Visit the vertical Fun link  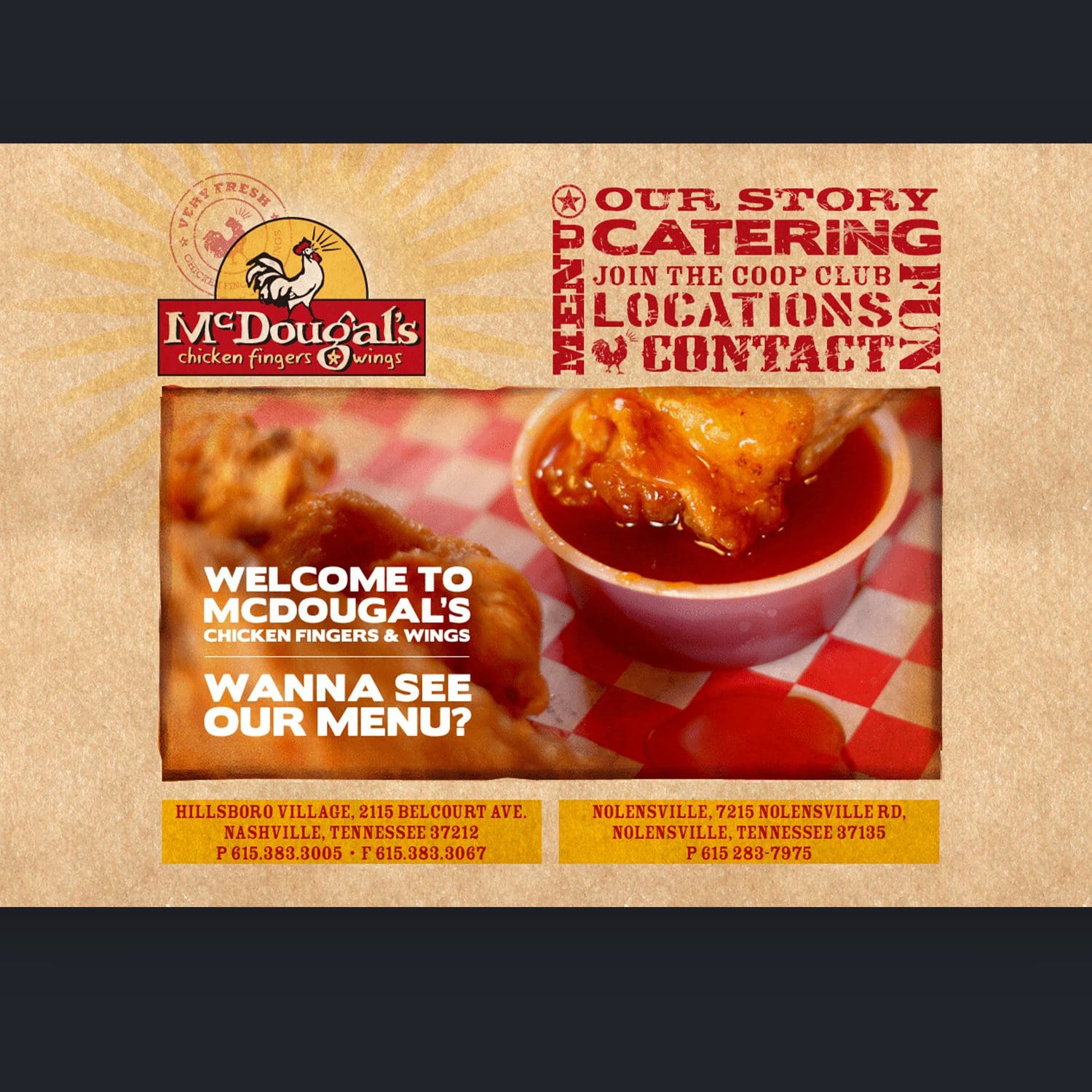(x=919, y=318)
